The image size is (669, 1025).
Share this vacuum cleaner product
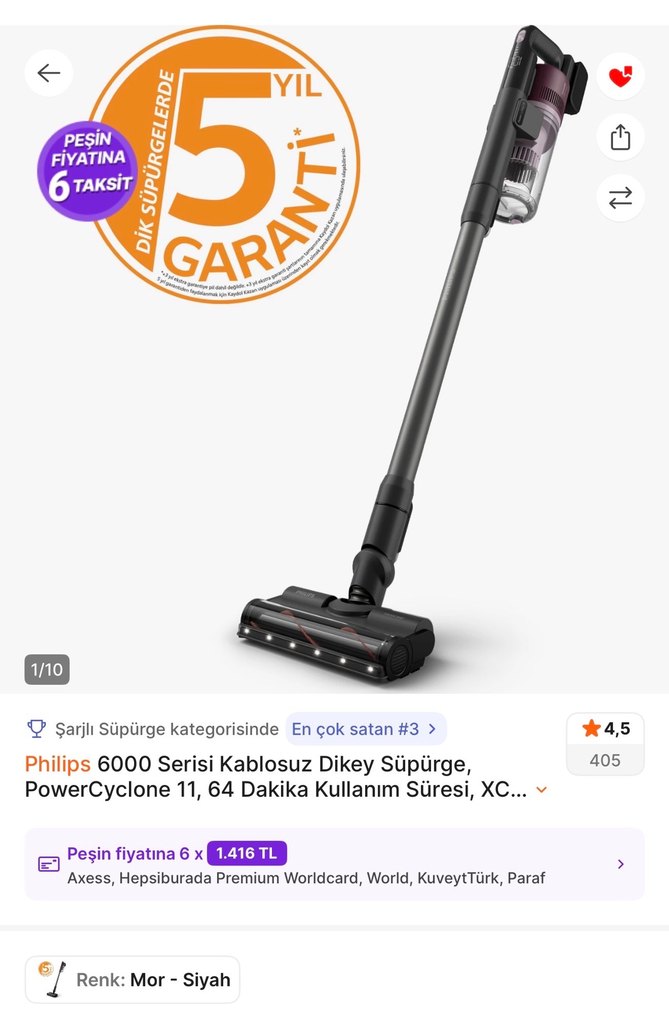(x=620, y=136)
